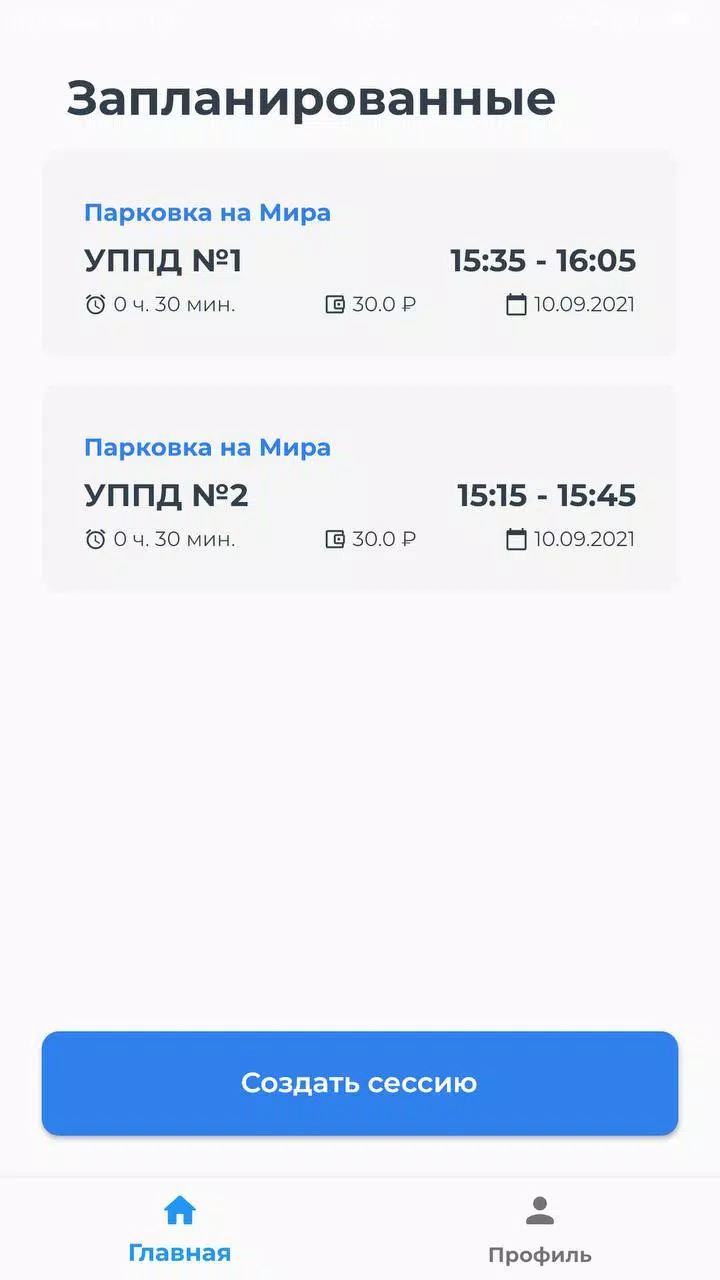Click the alarm clock icon on УППД №1 card
The height and width of the screenshot is (1280, 720).
[x=95, y=305]
